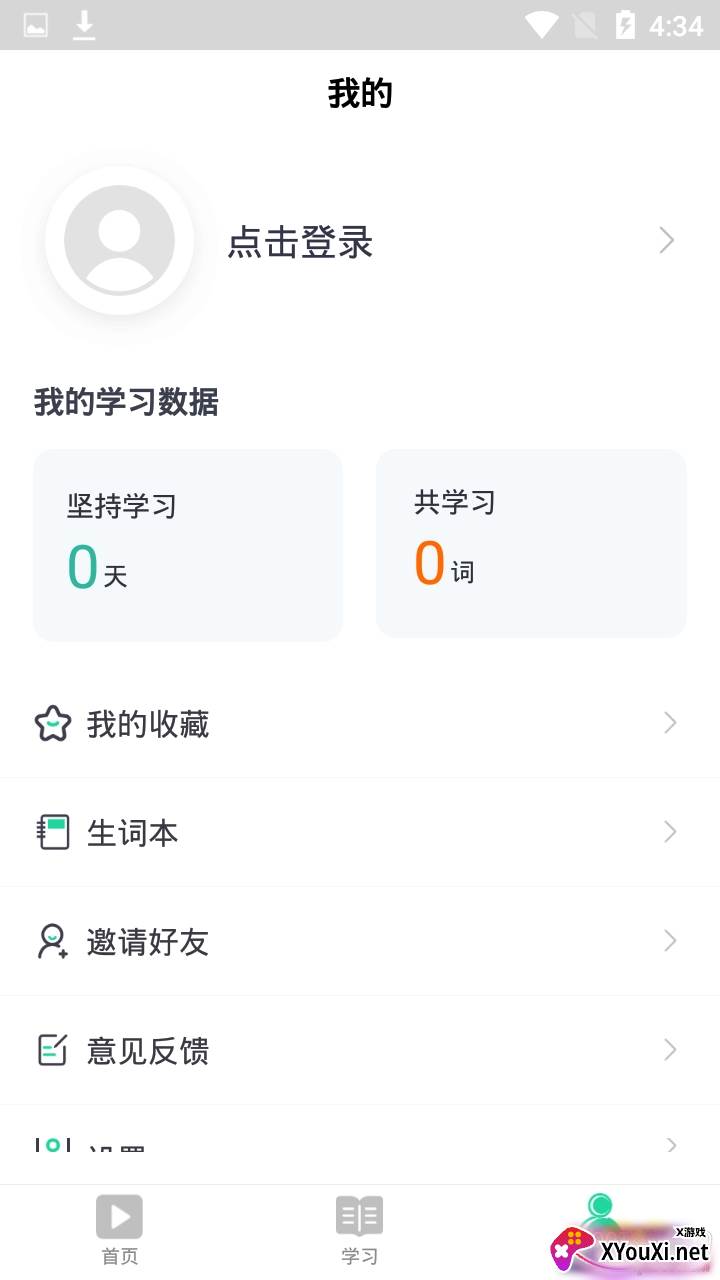Tap 点击登录 to sign in

click(300, 242)
